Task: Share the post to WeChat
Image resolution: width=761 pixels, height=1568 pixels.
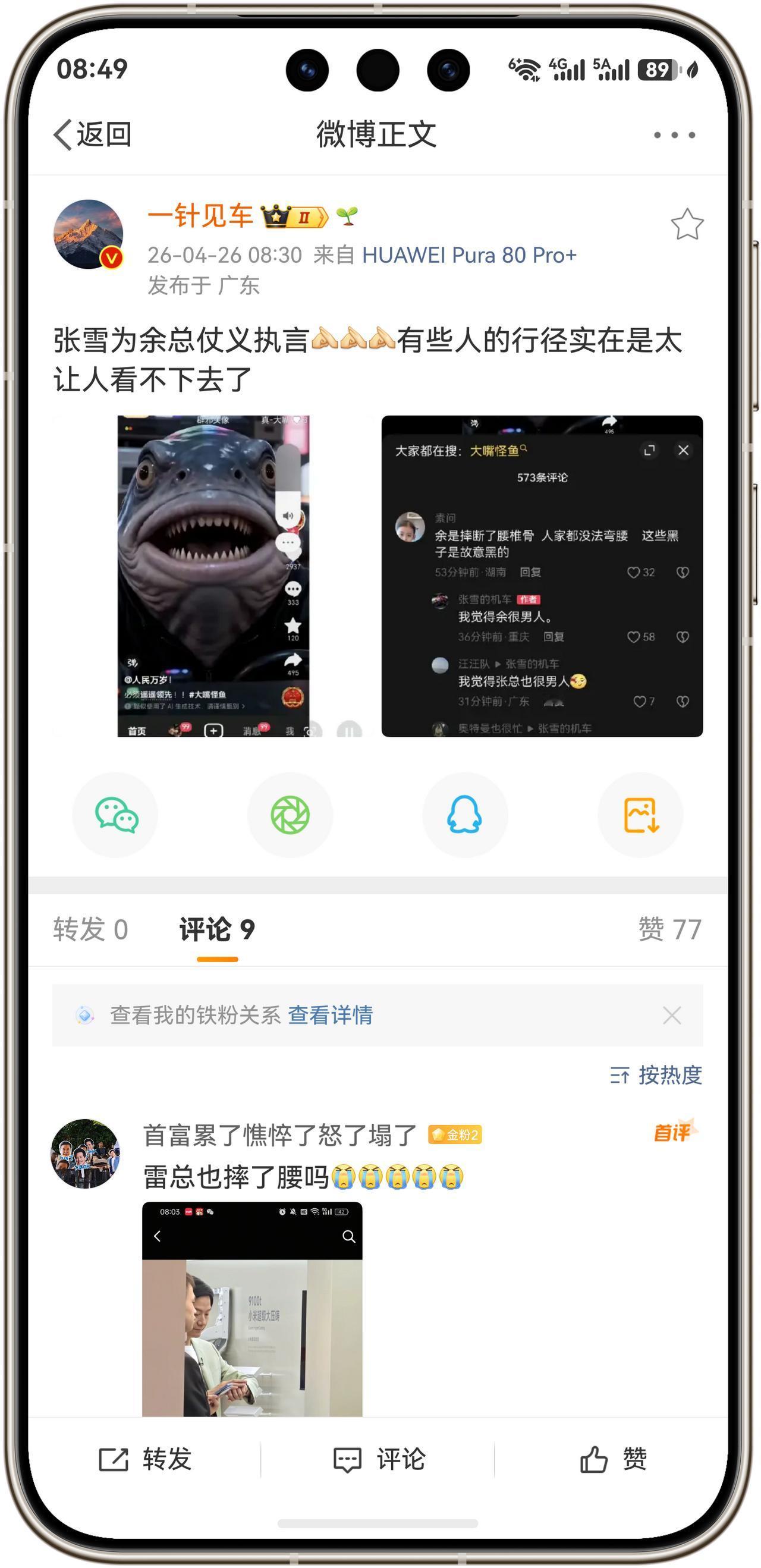Action: (115, 816)
